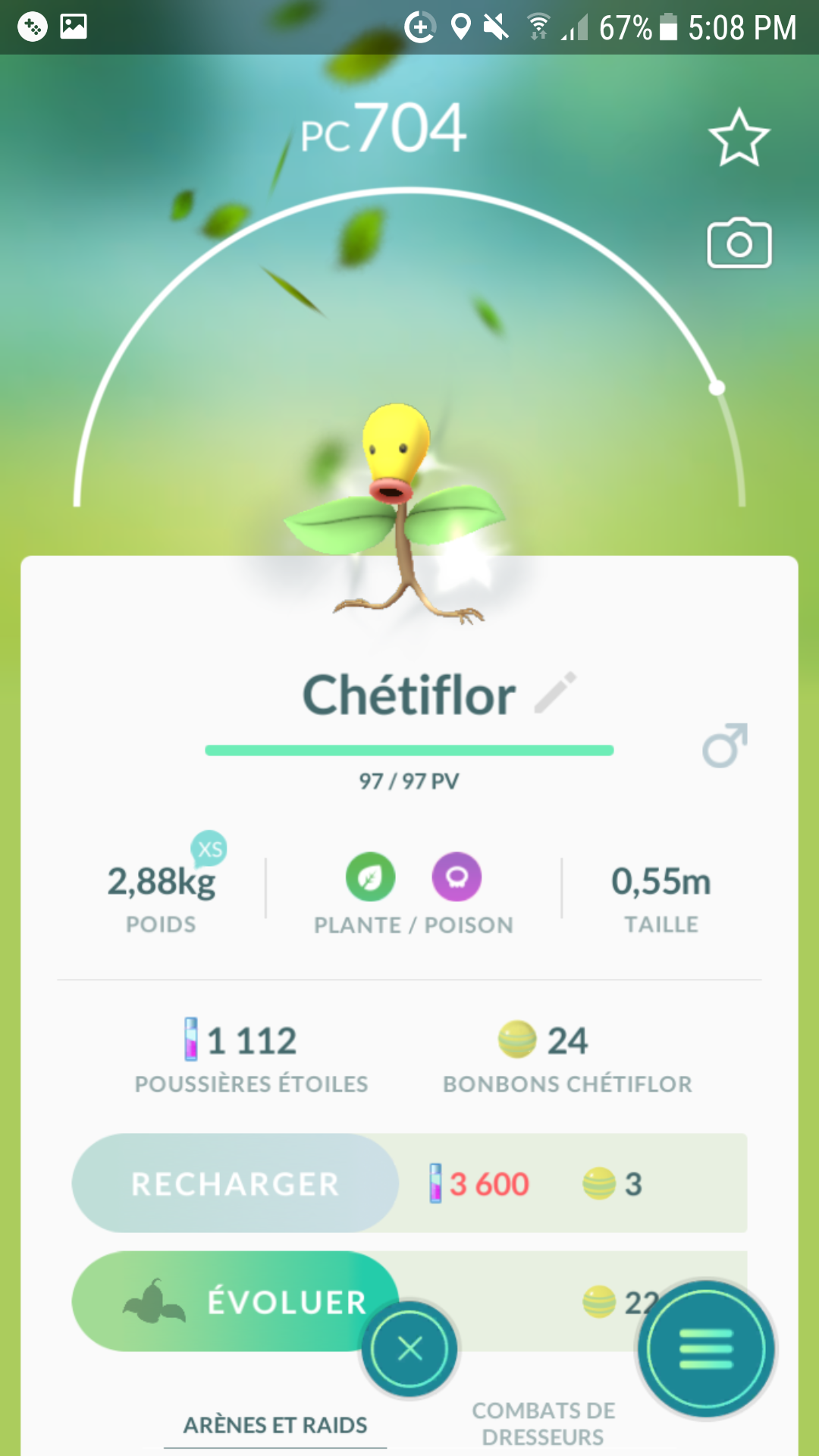
Task: Tap the Recharger power-up button
Action: (x=235, y=1183)
